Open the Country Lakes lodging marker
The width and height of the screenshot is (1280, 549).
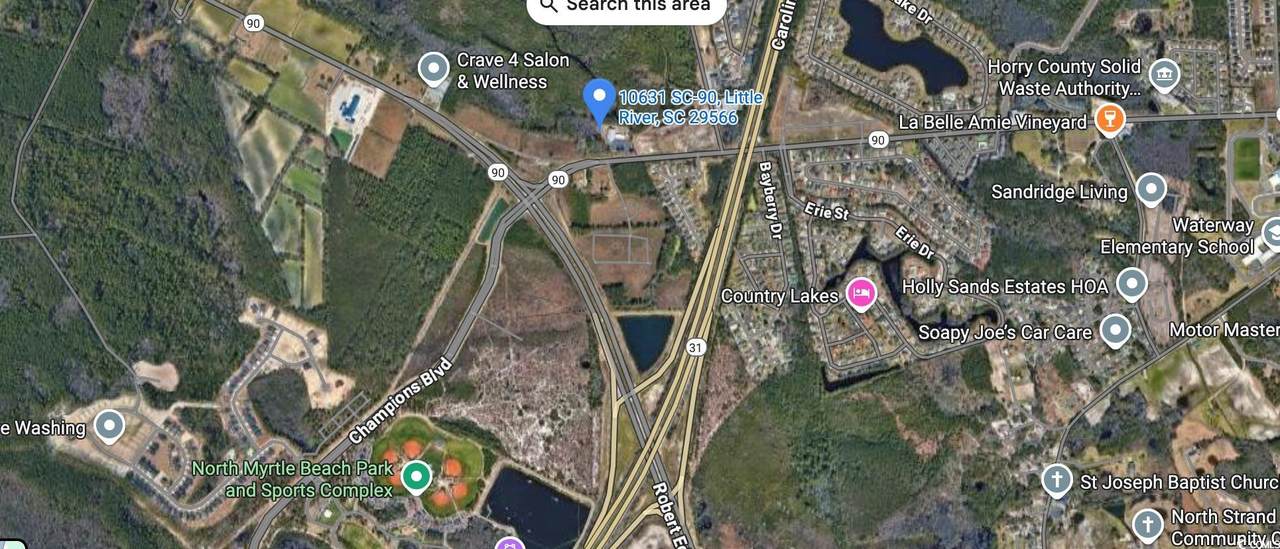coord(860,294)
